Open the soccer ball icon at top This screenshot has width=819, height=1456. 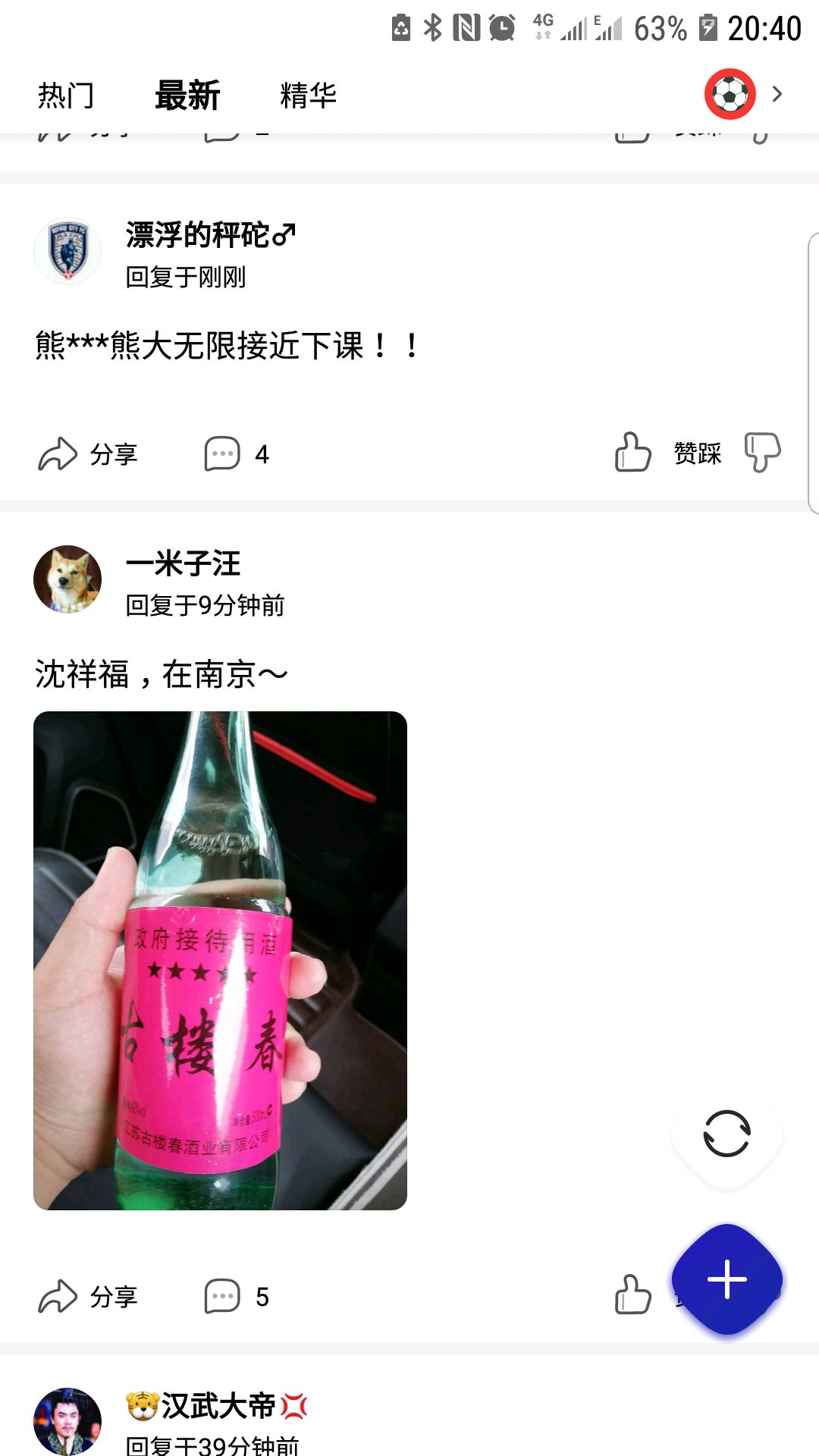point(730,94)
